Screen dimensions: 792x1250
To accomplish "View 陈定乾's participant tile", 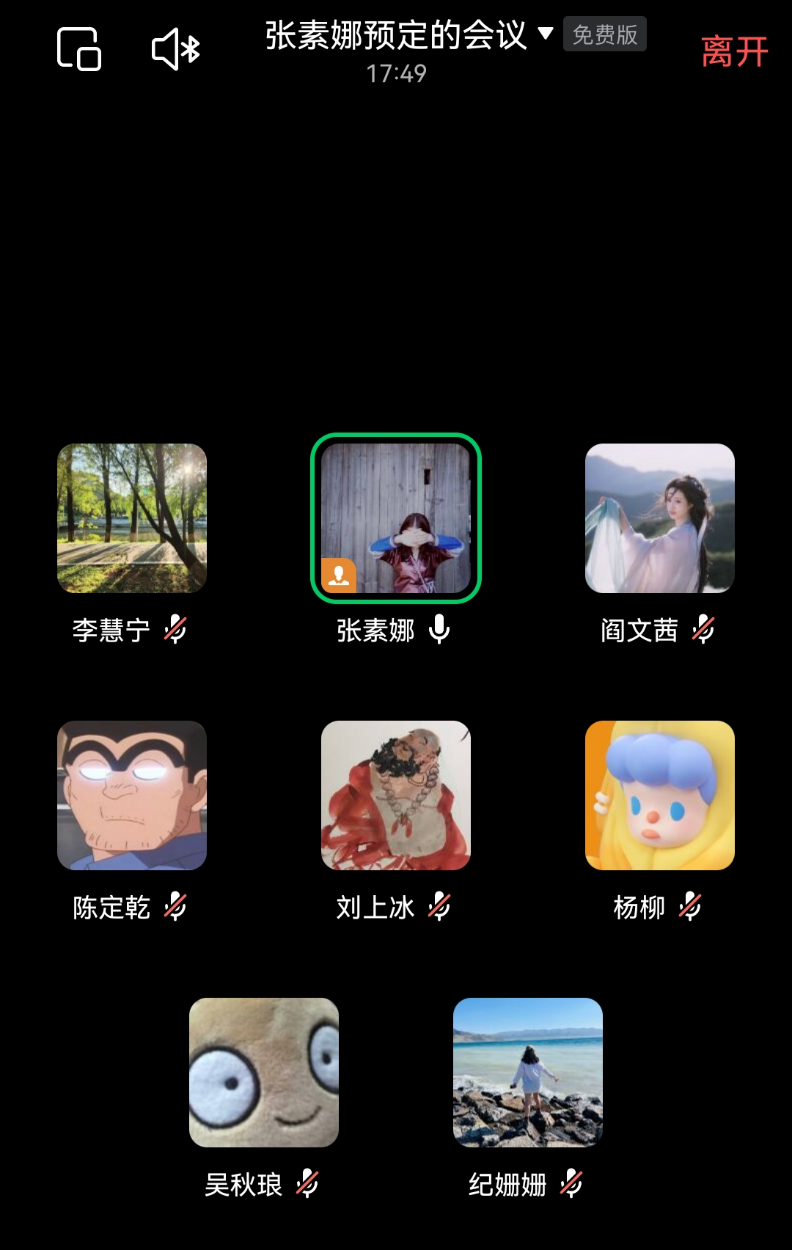I will click(x=132, y=795).
